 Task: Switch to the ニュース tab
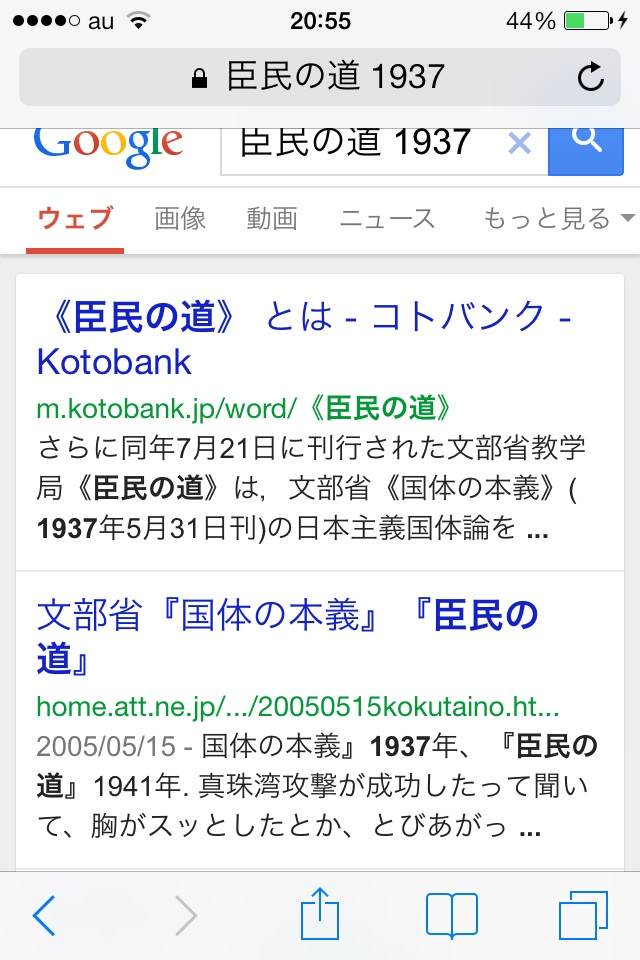point(387,218)
